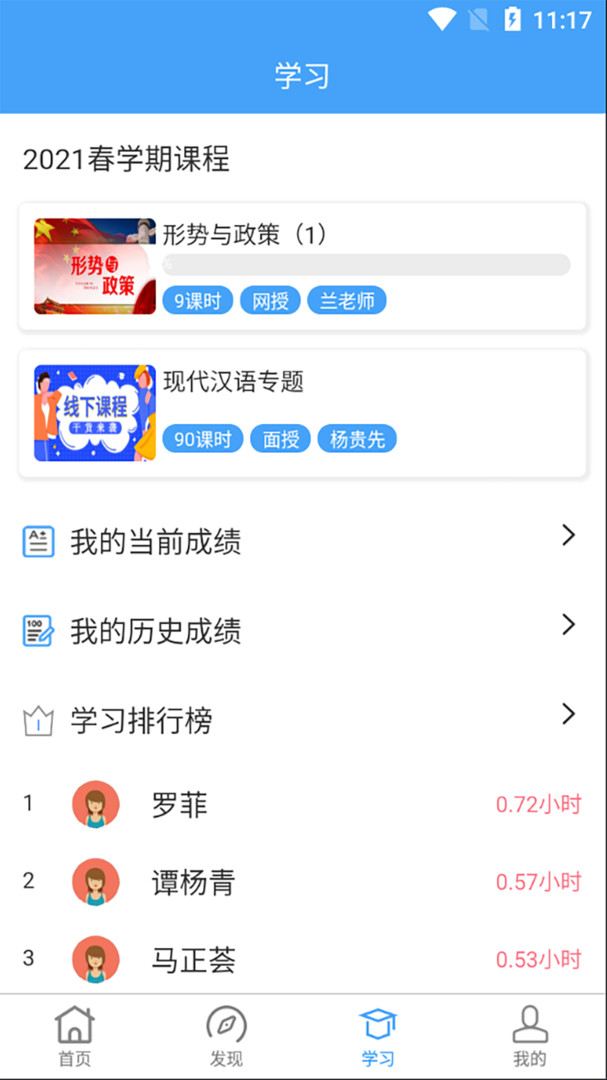This screenshot has width=607, height=1080.
Task: Open the 我的 profile tab
Action: (x=529, y=1037)
